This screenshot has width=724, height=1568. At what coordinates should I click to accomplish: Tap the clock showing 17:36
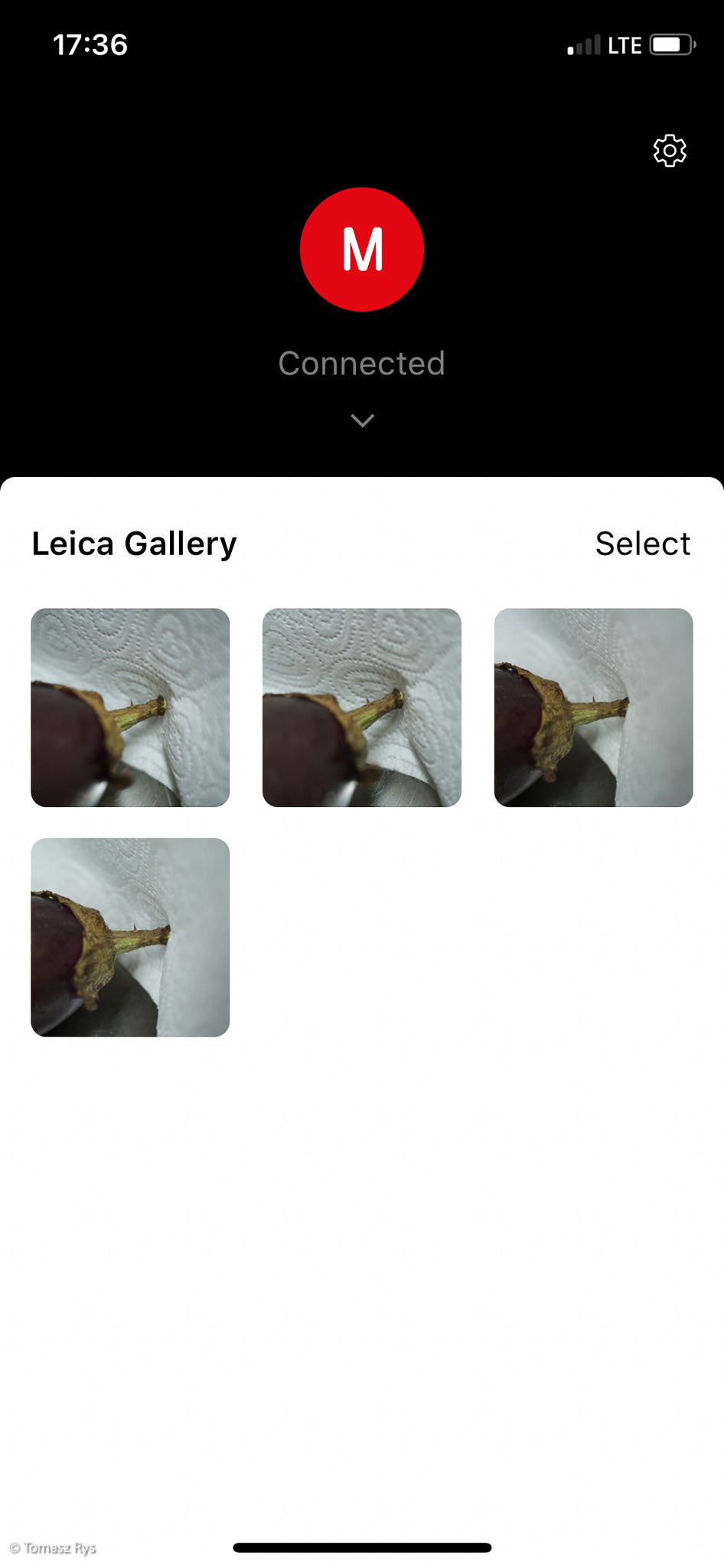[91, 44]
